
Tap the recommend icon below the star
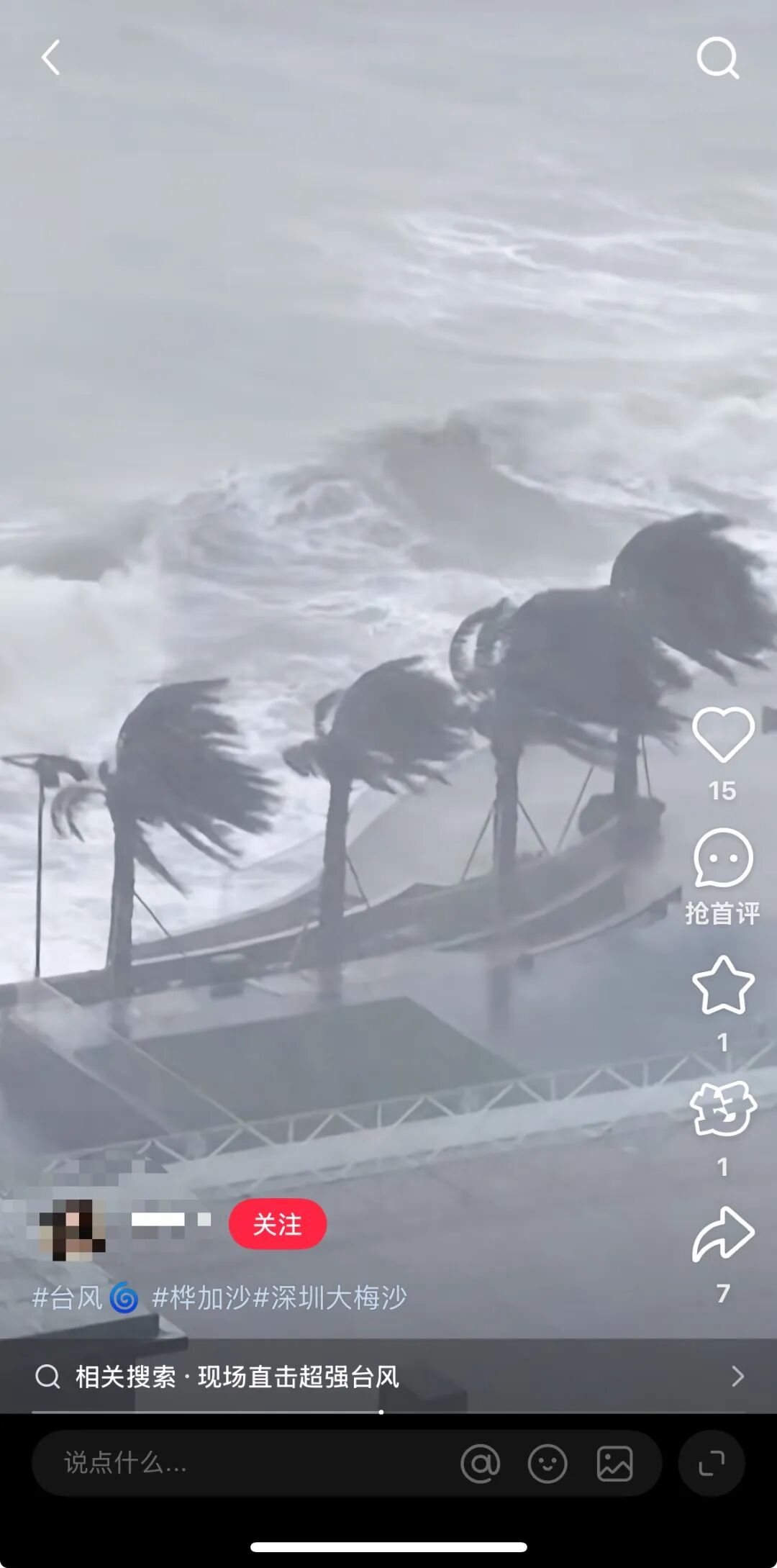(722, 1110)
